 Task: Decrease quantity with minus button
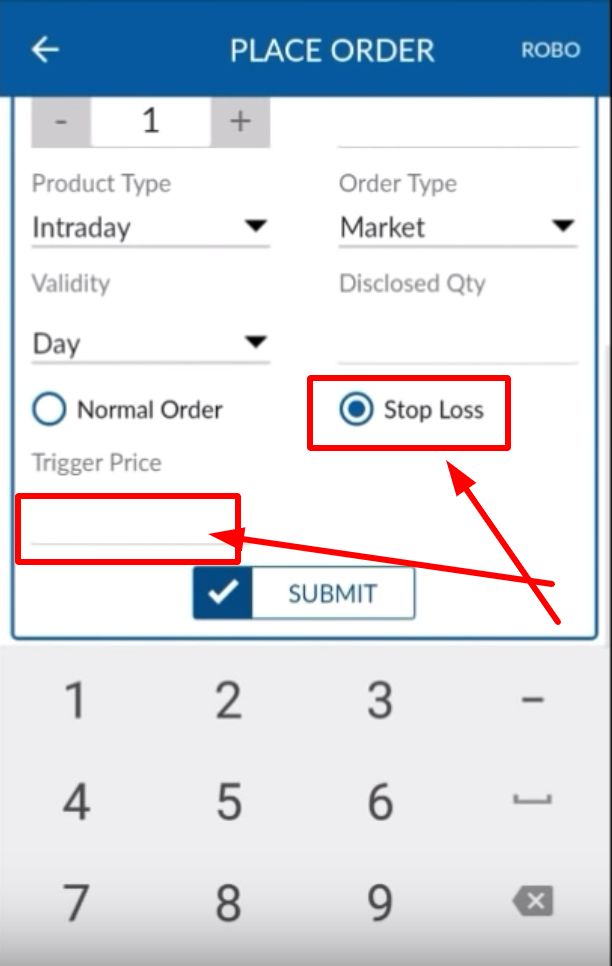(x=61, y=122)
